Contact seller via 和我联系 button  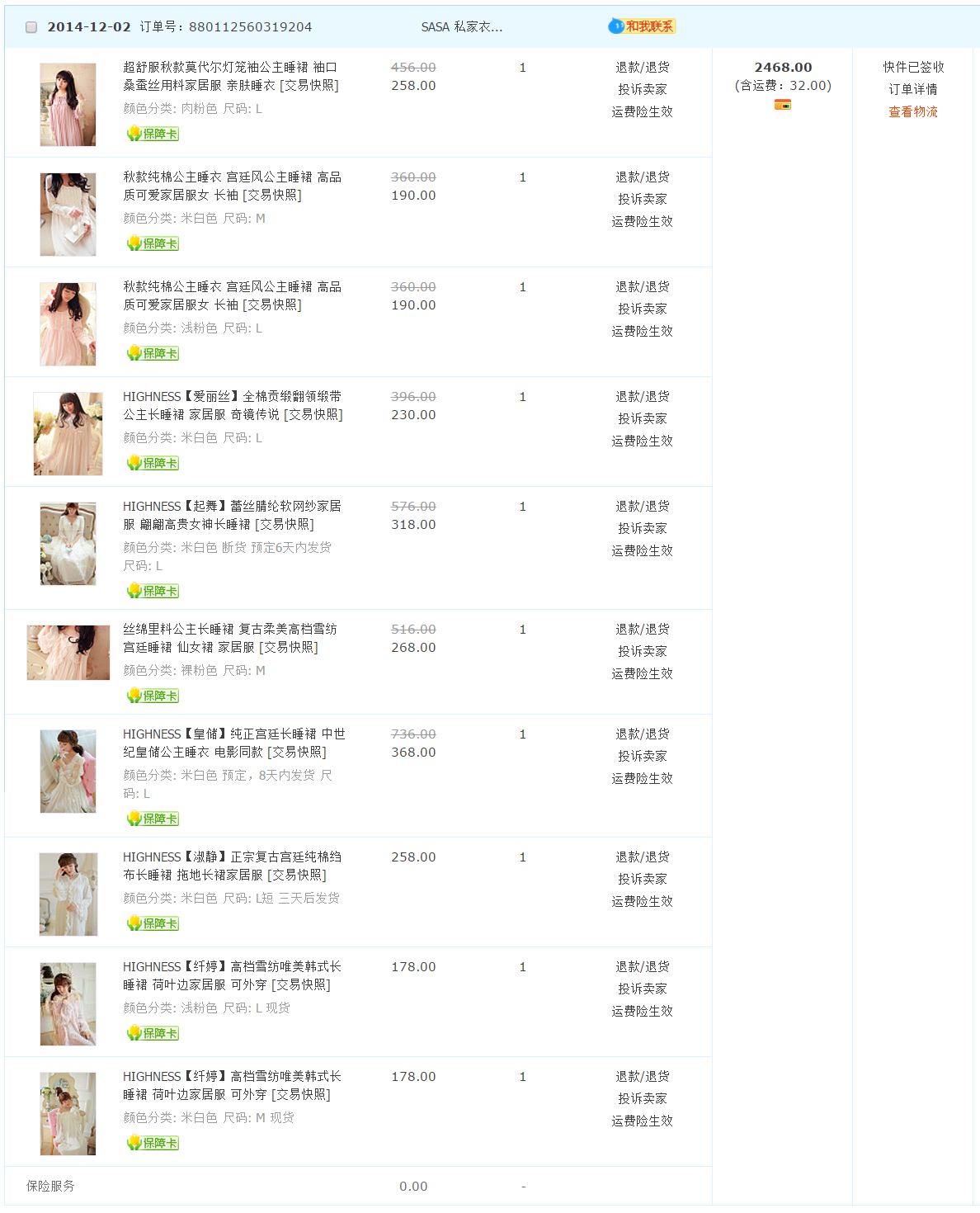pyautogui.click(x=643, y=26)
